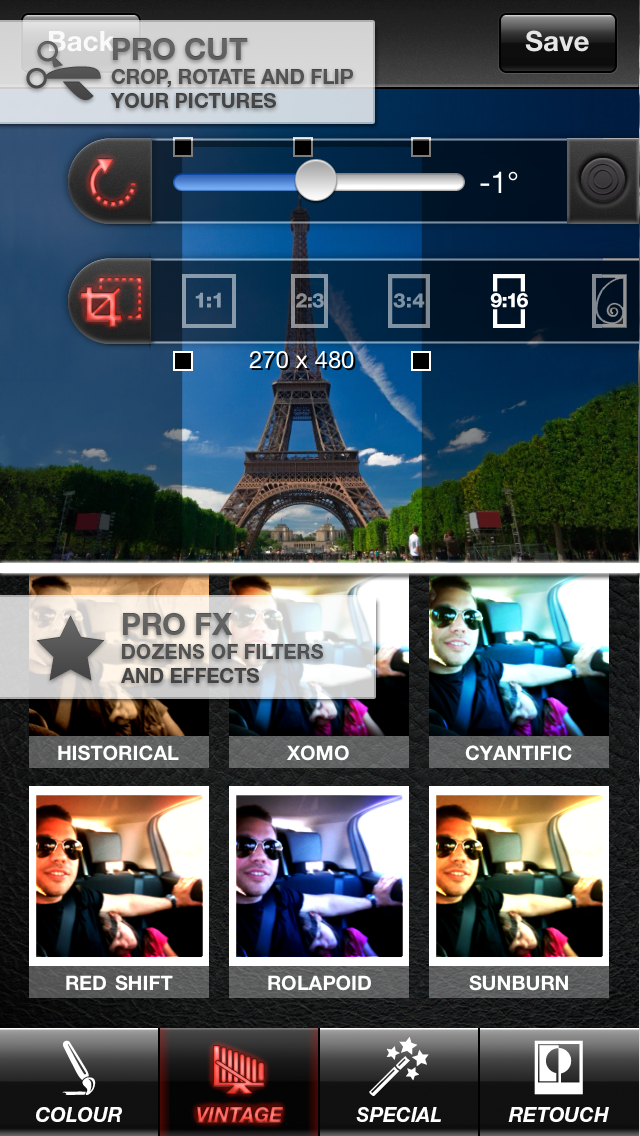The image size is (640, 1136).
Task: Go to the Special effects tab
Action: [x=399, y=1082]
